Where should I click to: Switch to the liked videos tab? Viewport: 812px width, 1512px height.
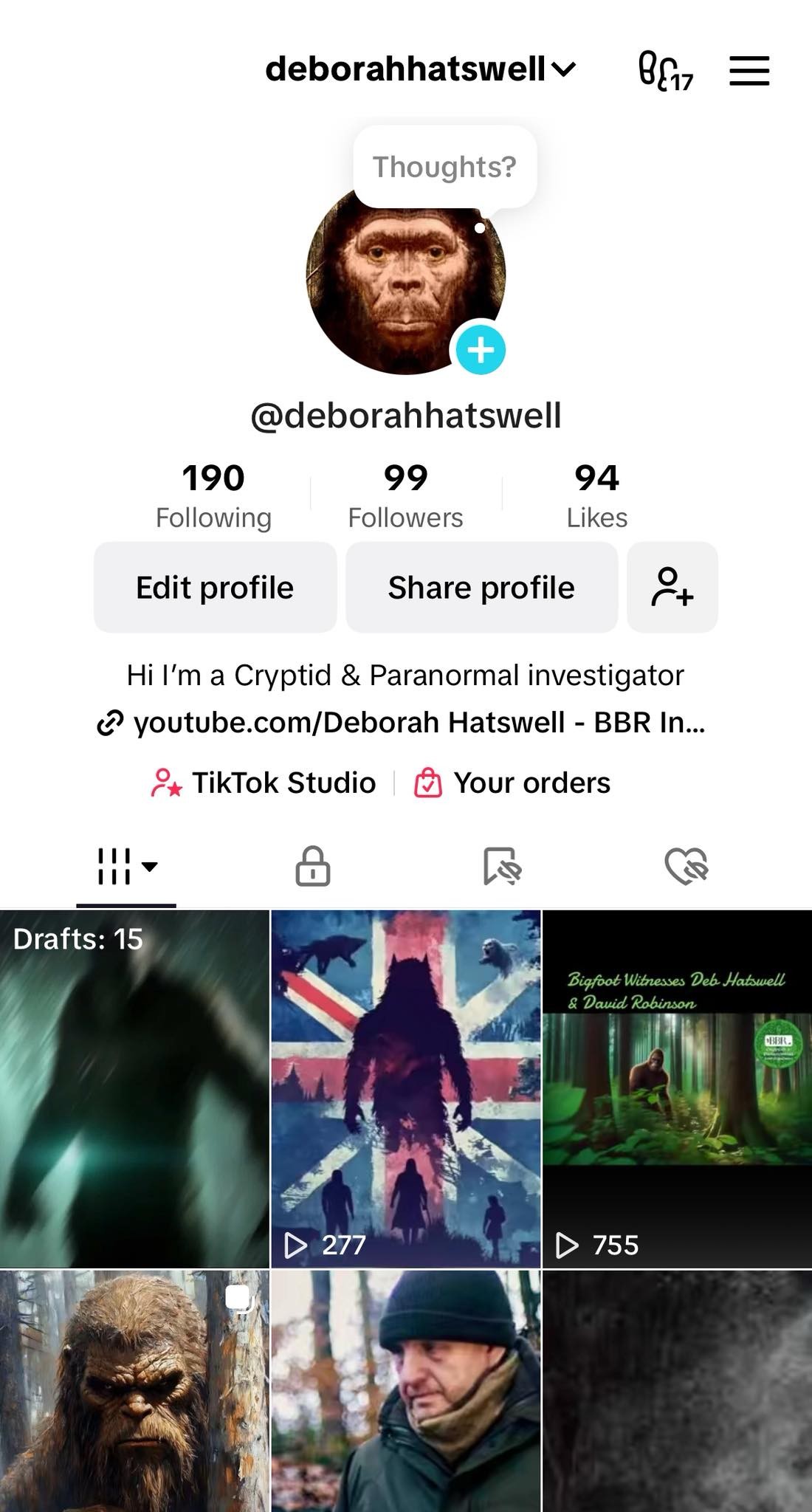click(x=686, y=866)
